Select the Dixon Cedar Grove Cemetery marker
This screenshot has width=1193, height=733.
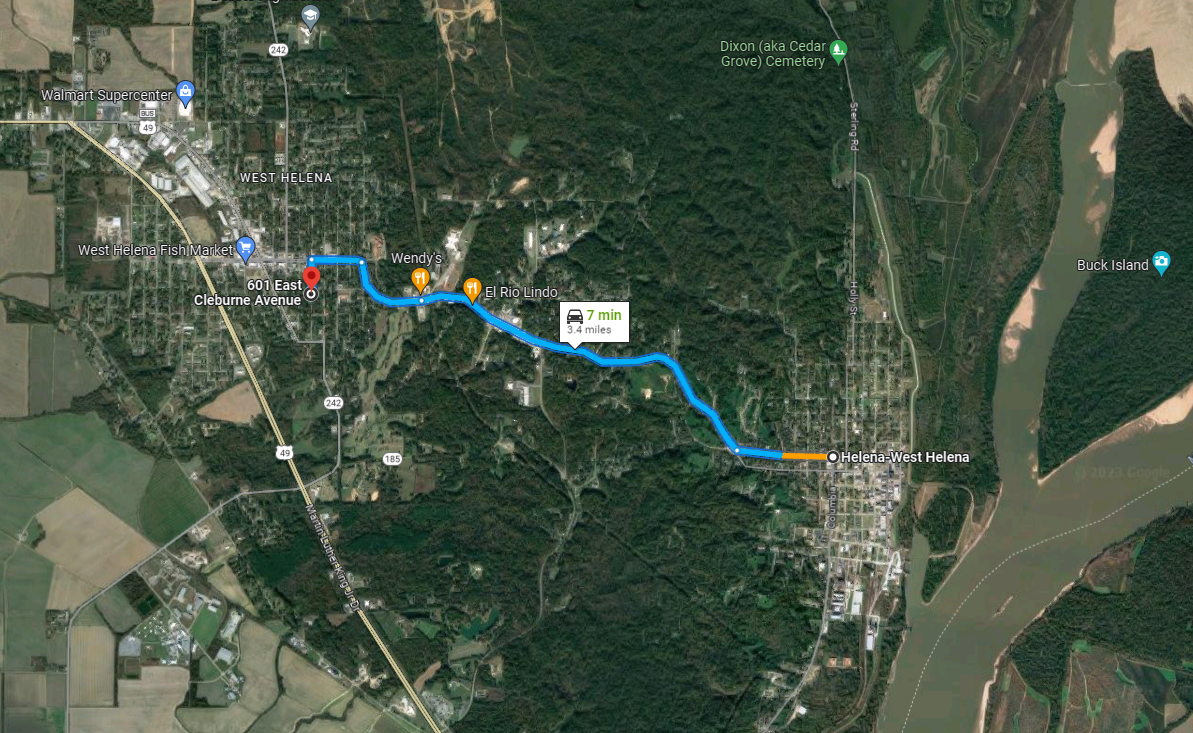coord(839,49)
